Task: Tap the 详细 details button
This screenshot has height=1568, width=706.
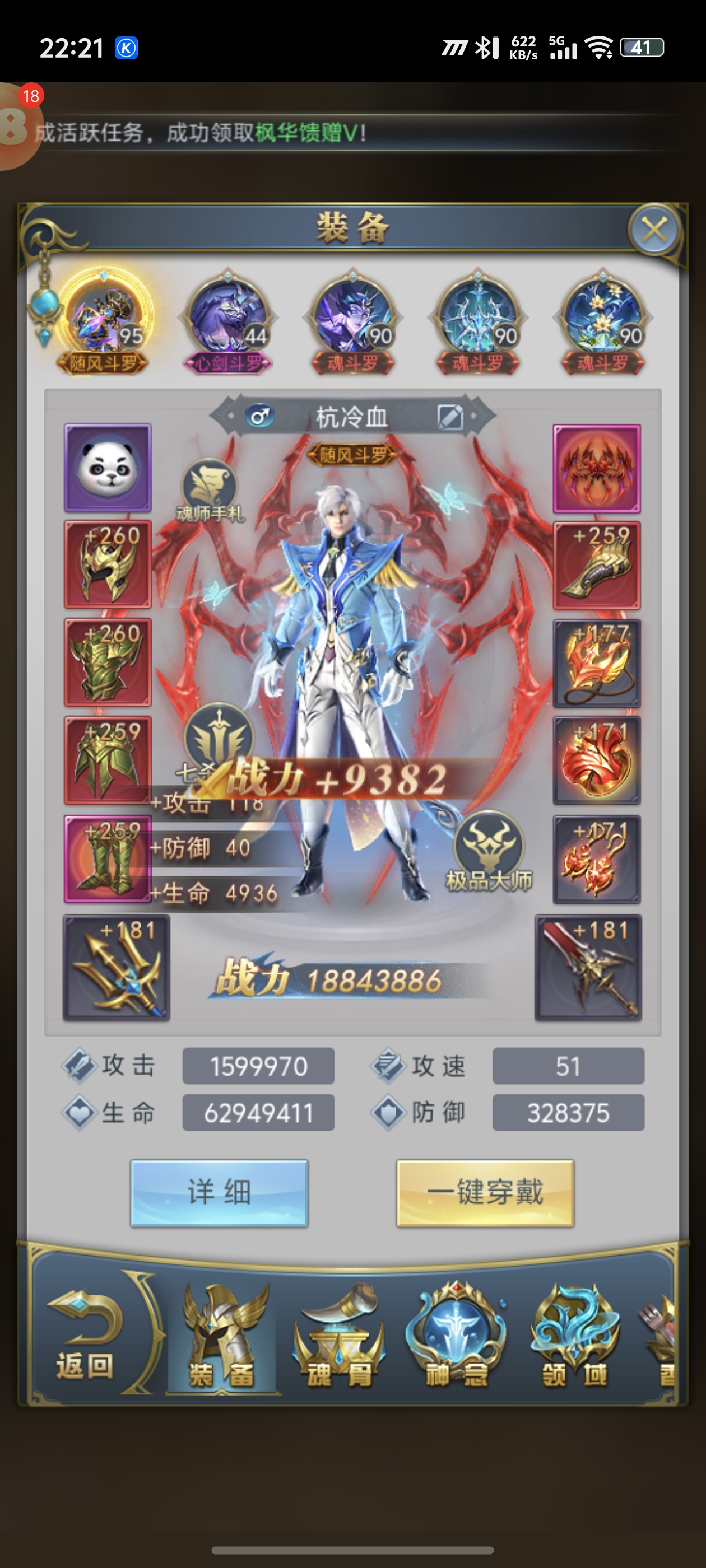Action: click(x=219, y=1192)
